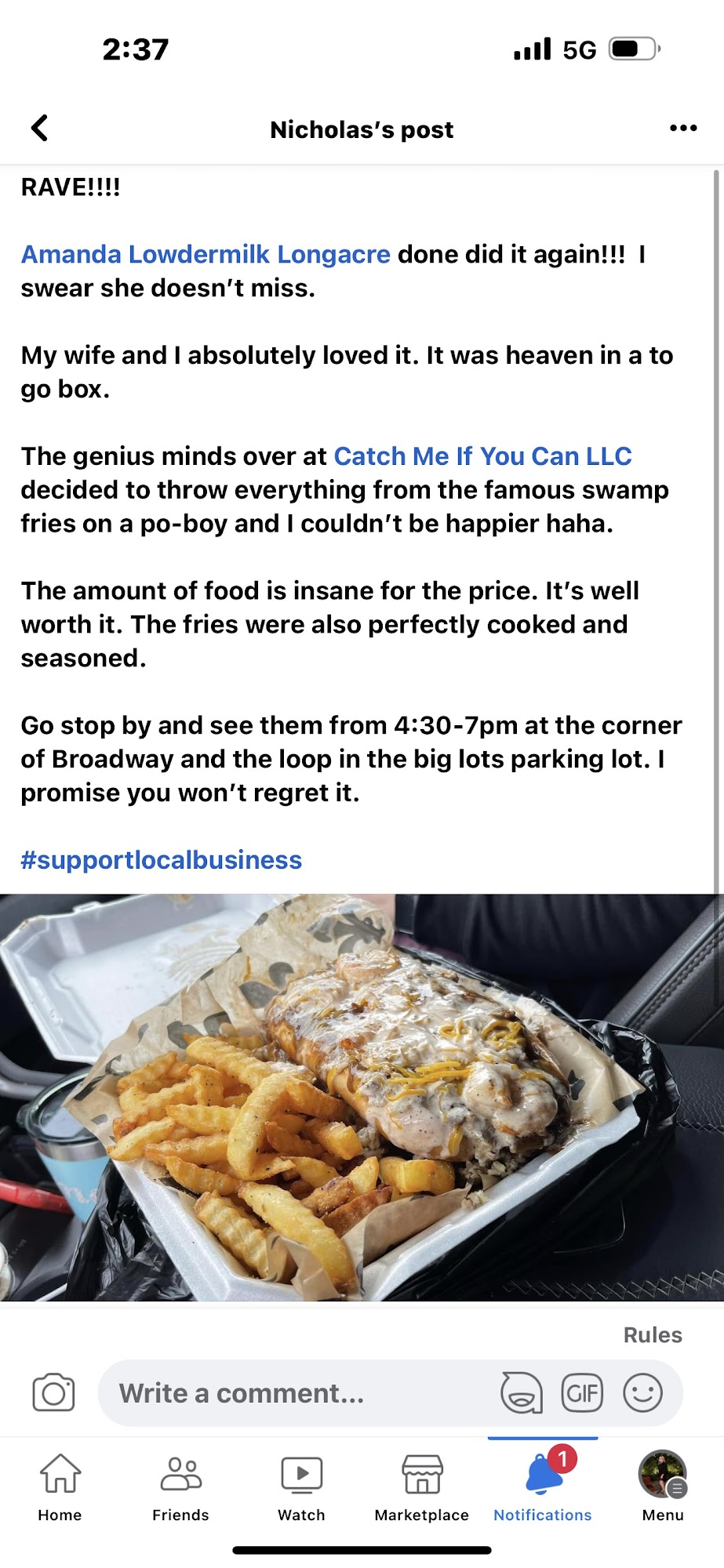Switch to the Friends tab
This screenshot has height=1568, width=724.
(x=180, y=1486)
